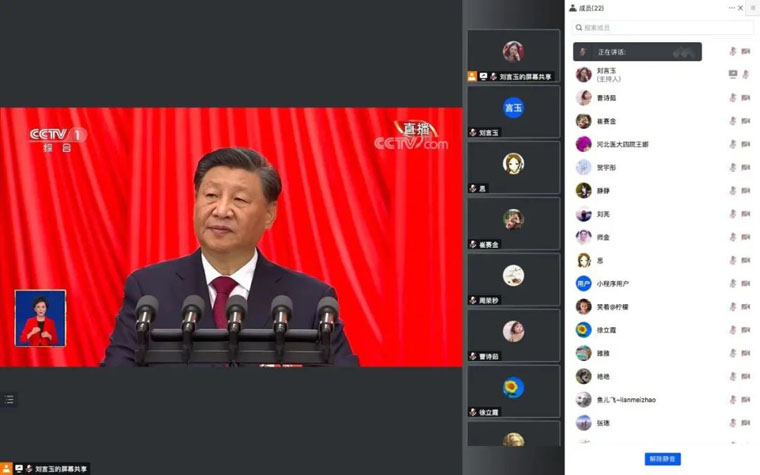This screenshot has width=760, height=475.
Task: Close the 成员 members panel
Action: [x=752, y=7]
